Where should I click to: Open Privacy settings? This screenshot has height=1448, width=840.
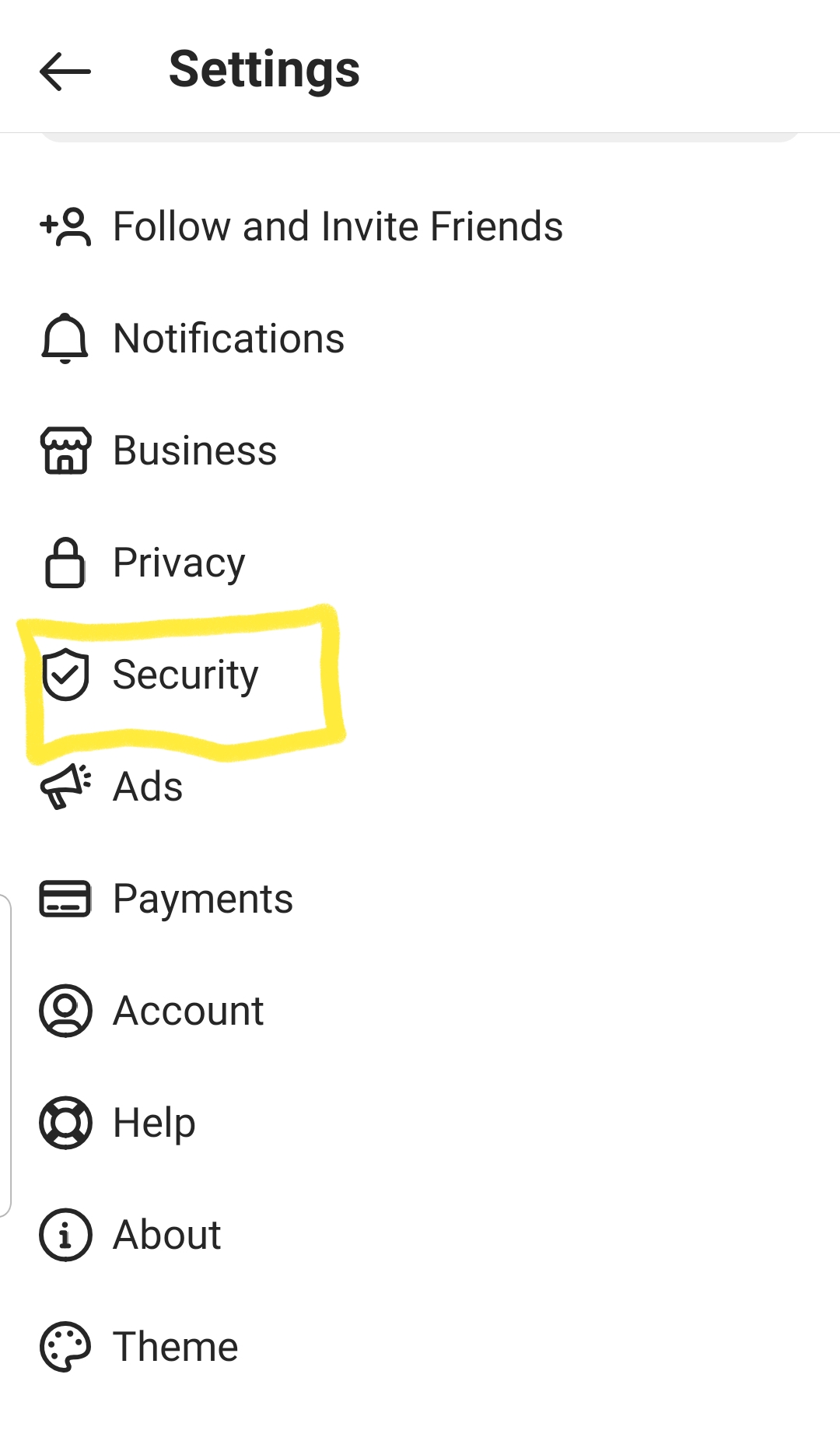[x=420, y=563]
